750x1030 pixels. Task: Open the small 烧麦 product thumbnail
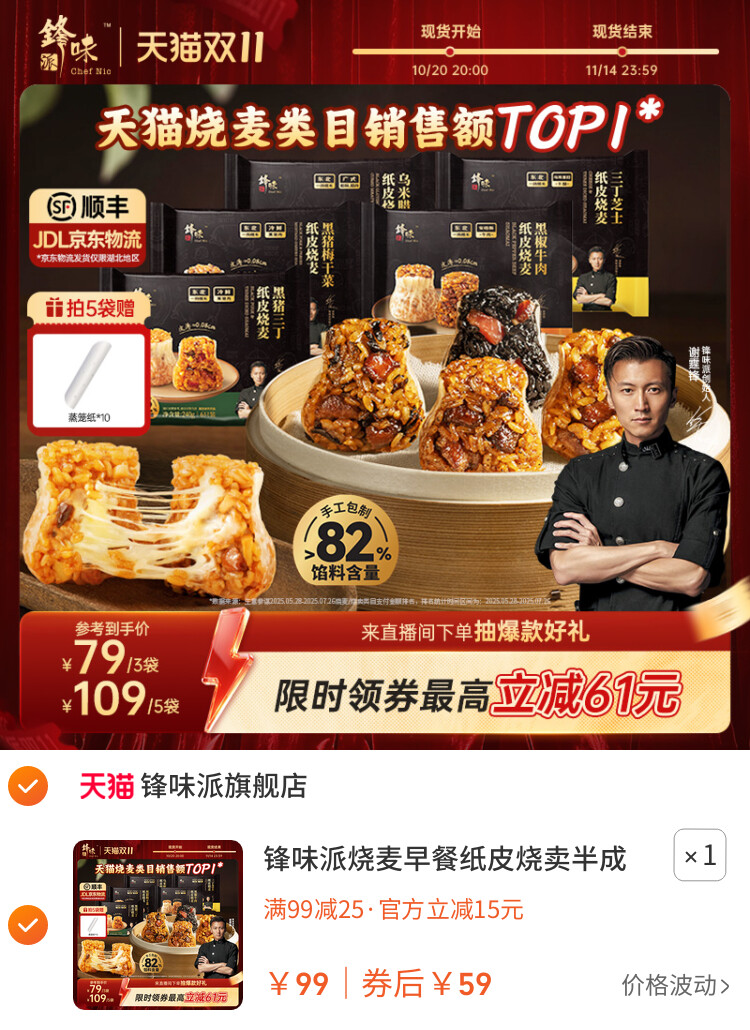pyautogui.click(x=158, y=925)
